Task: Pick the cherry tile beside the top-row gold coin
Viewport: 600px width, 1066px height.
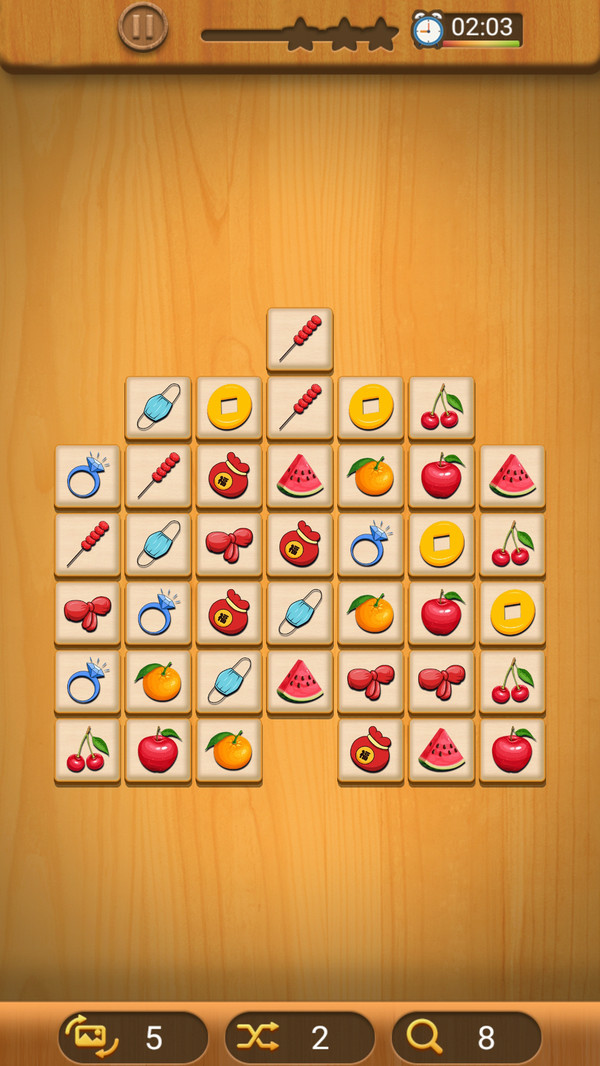Action: coord(441,407)
